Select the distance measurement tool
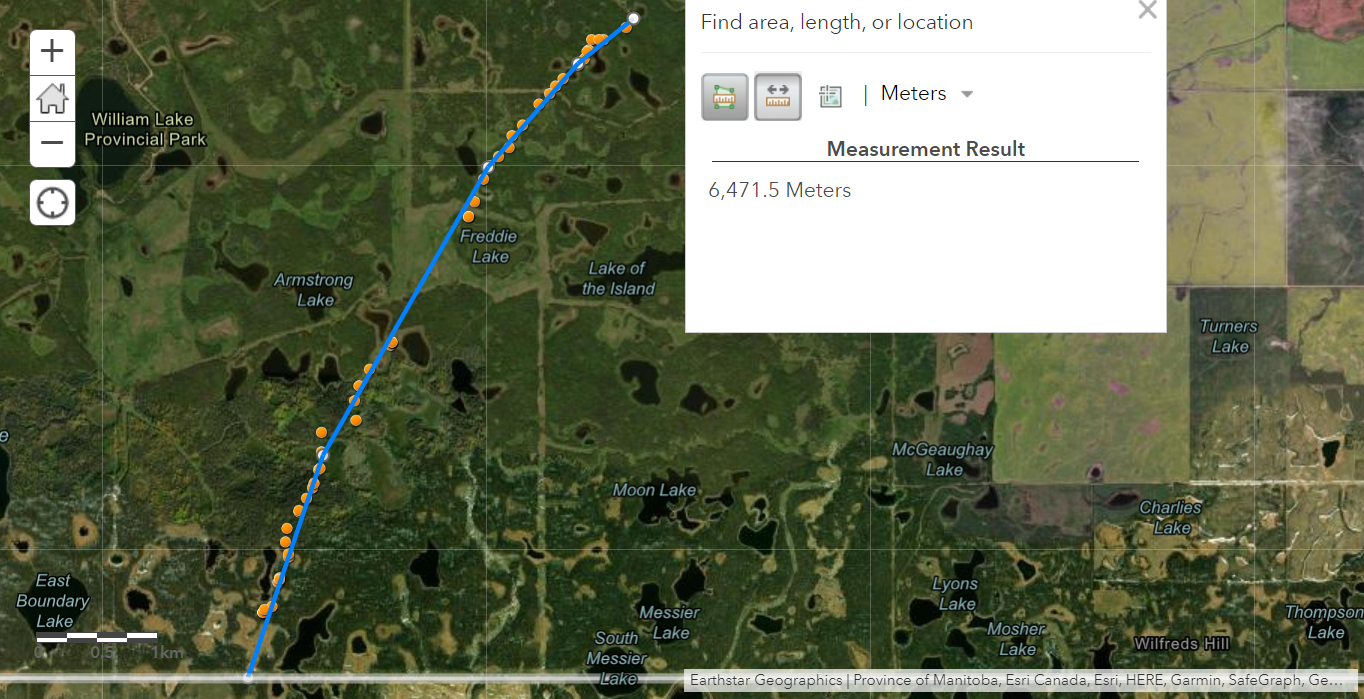This screenshot has height=699, width=1364. 778,96
